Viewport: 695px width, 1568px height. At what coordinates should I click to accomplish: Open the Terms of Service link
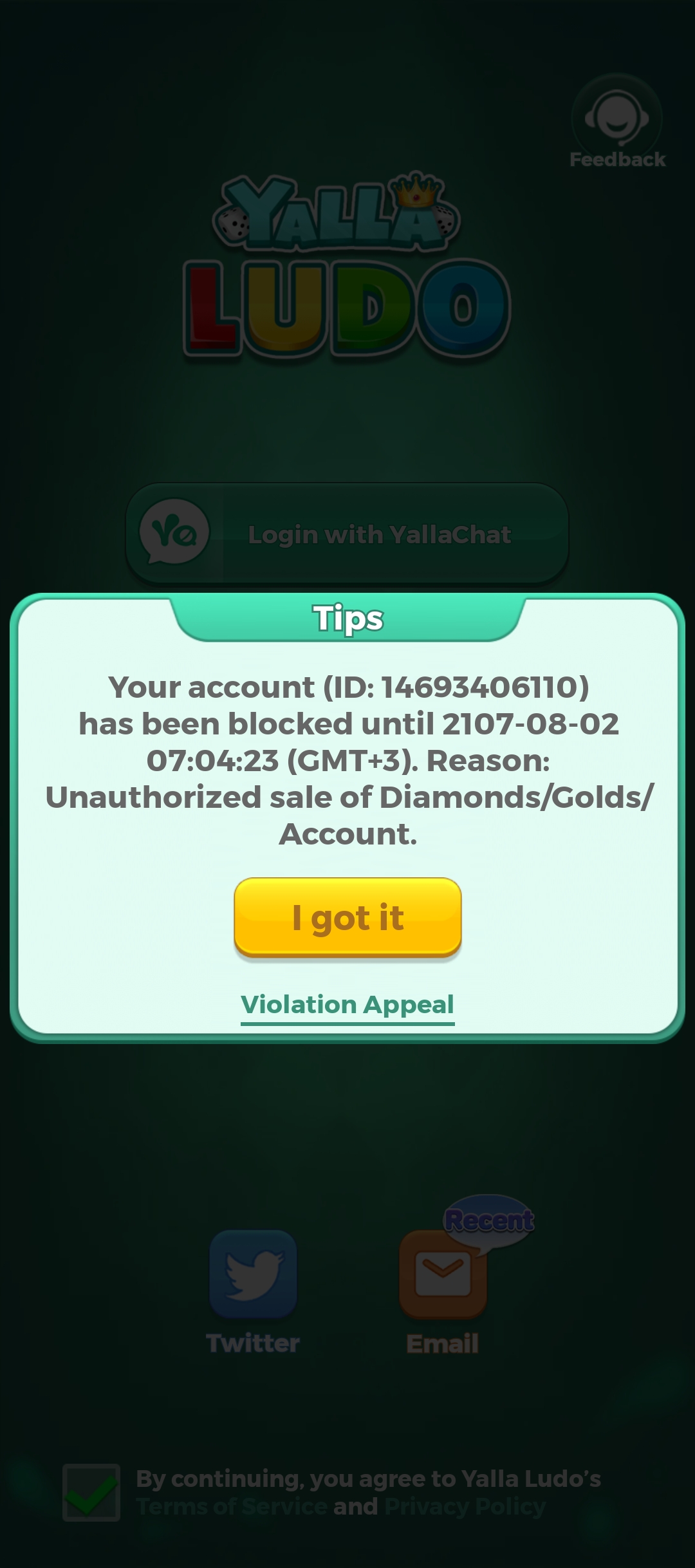pos(232,1507)
